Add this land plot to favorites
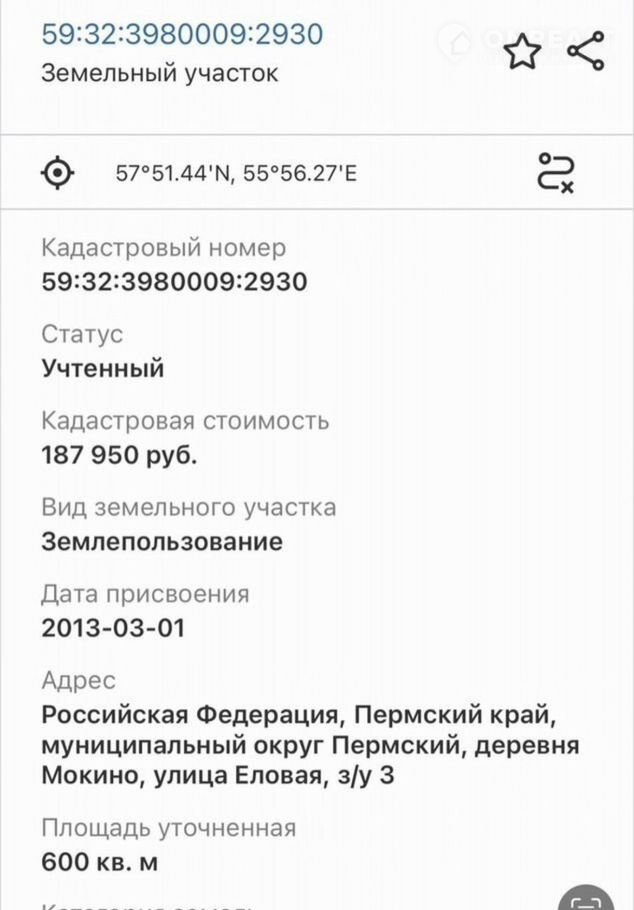The image size is (634, 910). click(522, 51)
